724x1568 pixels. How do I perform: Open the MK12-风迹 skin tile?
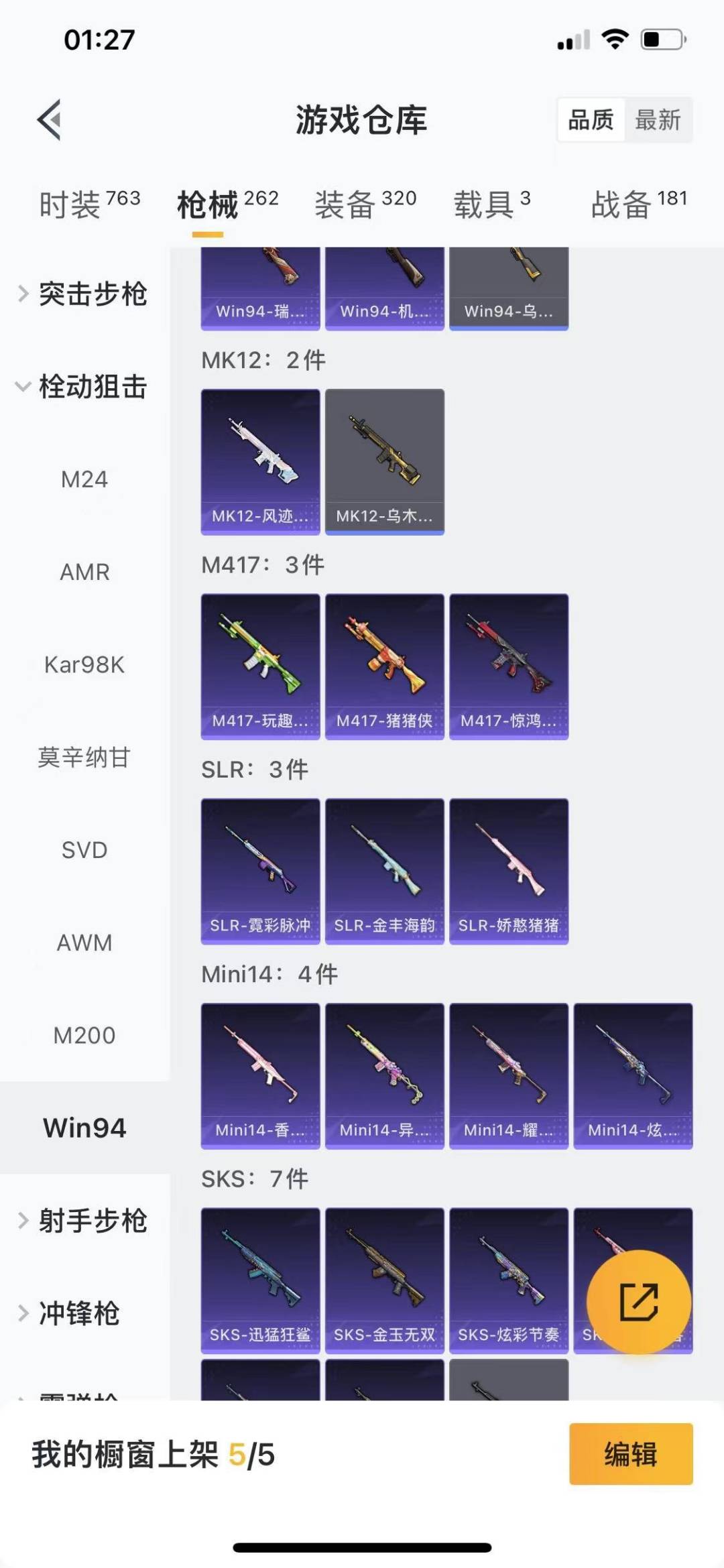pyautogui.click(x=260, y=462)
